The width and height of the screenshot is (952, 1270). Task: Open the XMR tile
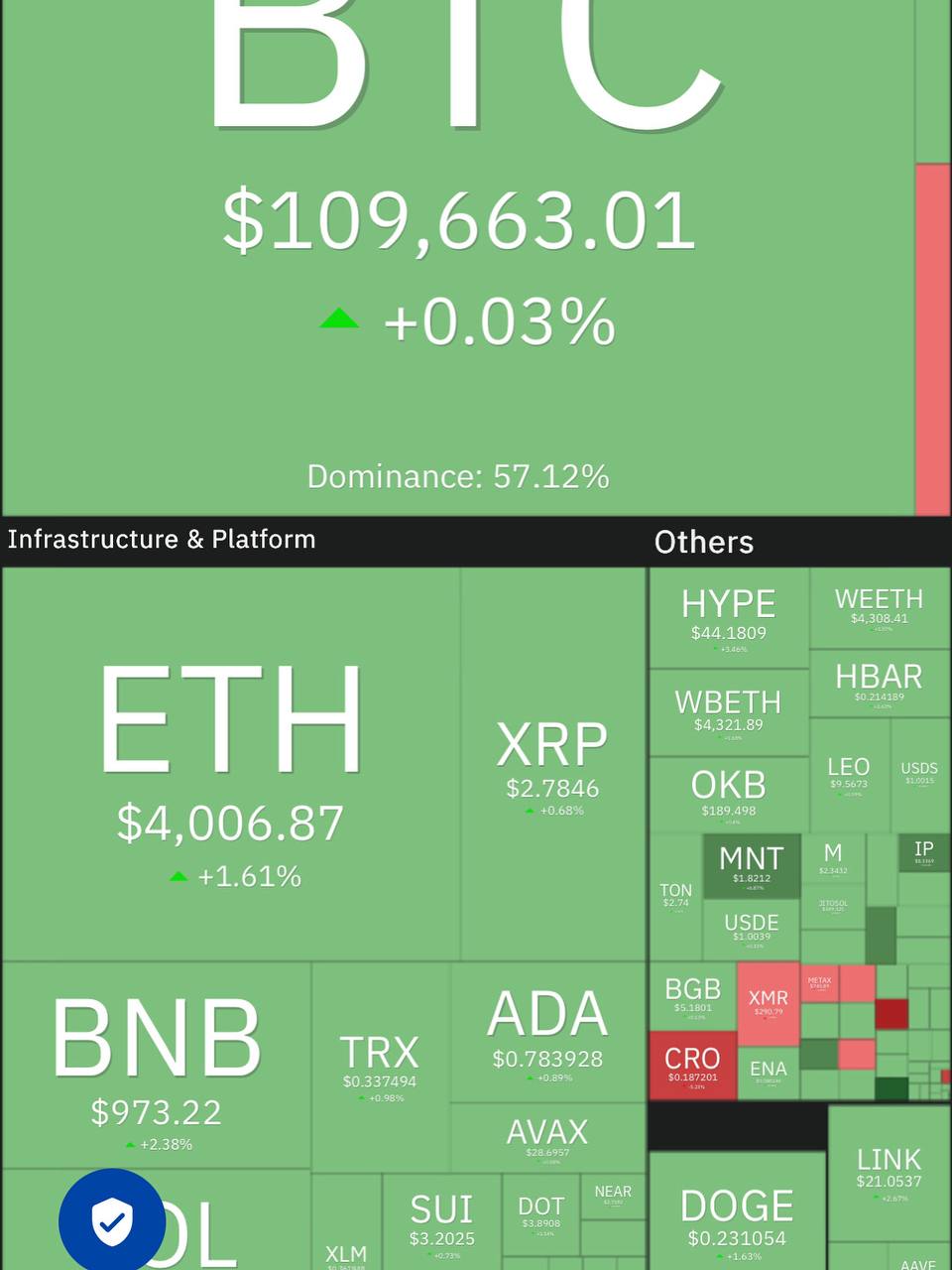[x=769, y=1002]
